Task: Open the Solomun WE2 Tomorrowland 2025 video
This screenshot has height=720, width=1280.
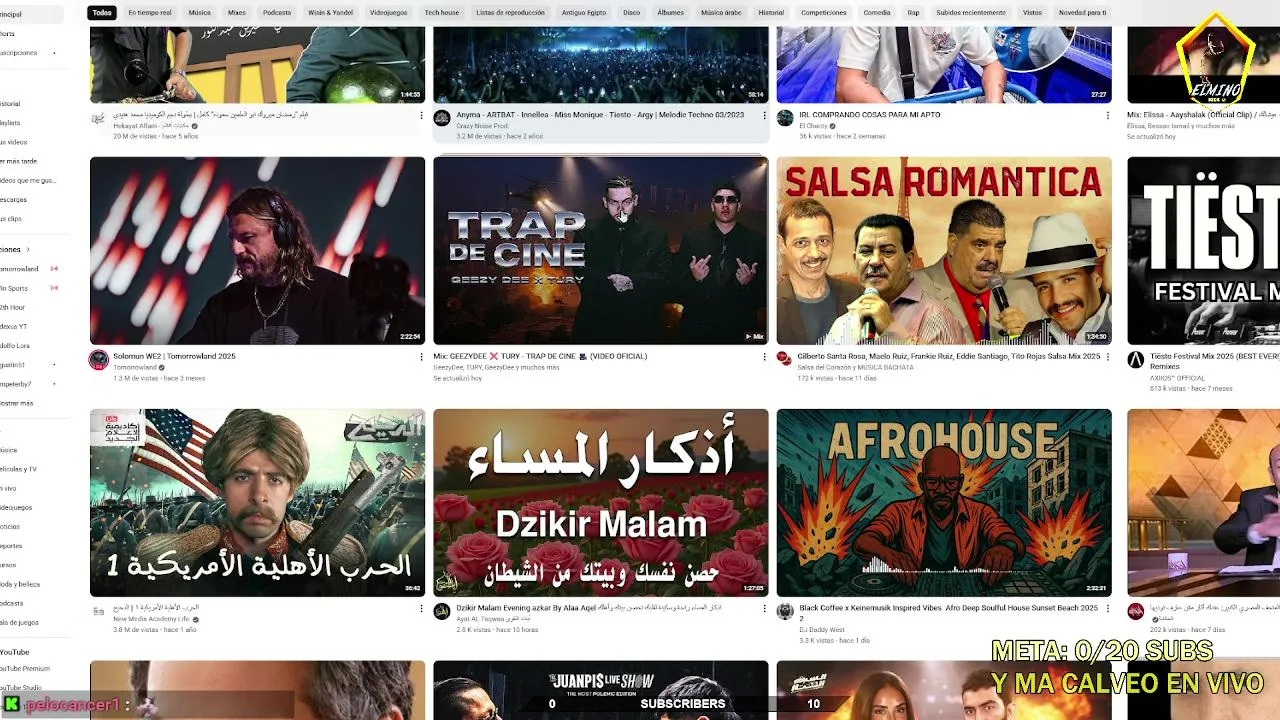Action: coord(257,250)
